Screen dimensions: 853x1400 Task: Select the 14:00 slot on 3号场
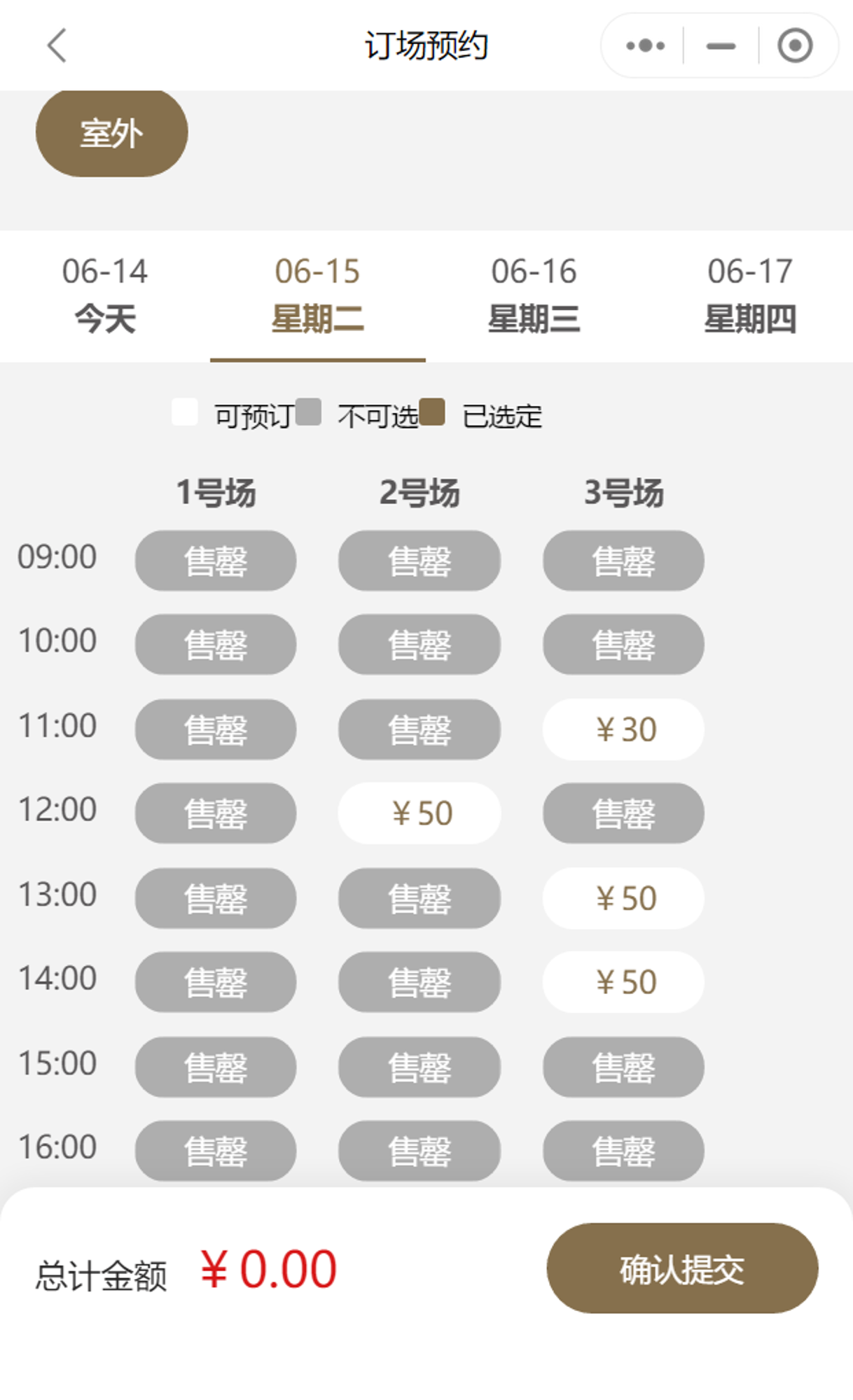point(623,982)
